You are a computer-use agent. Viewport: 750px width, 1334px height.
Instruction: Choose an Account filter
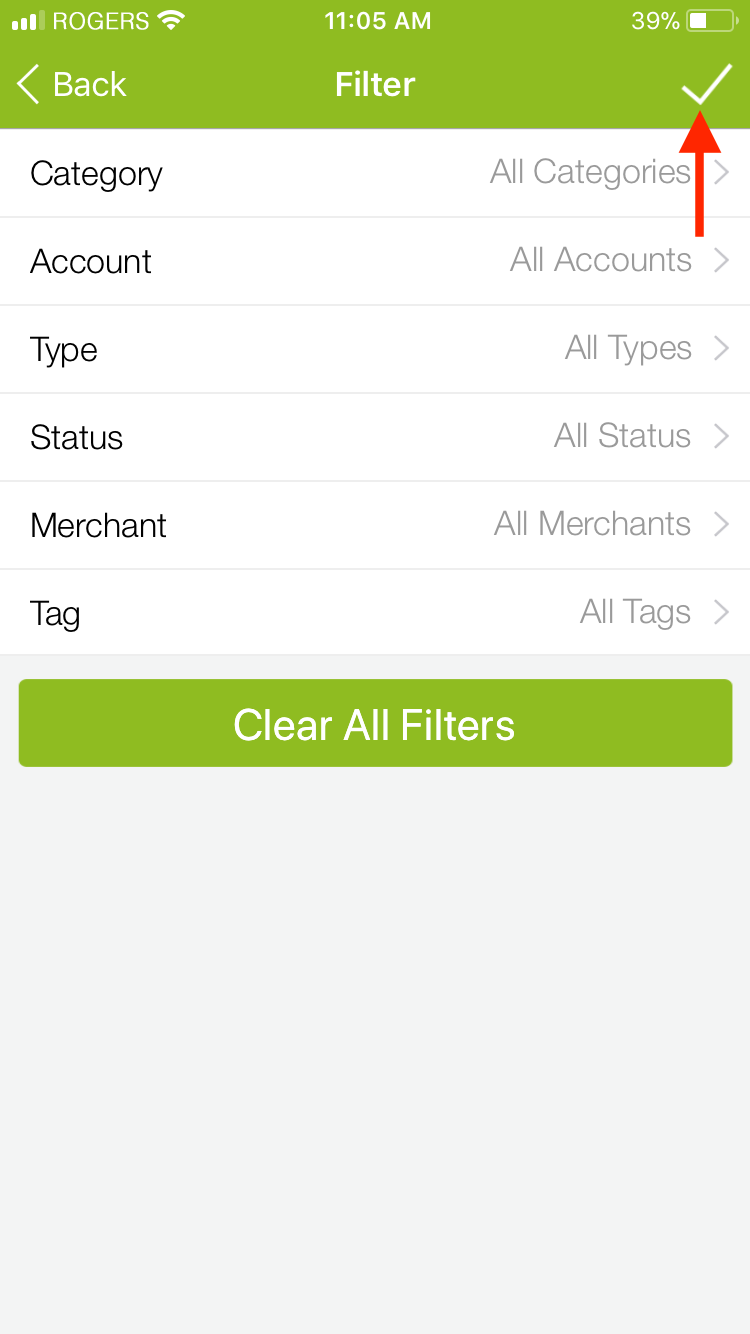click(375, 261)
